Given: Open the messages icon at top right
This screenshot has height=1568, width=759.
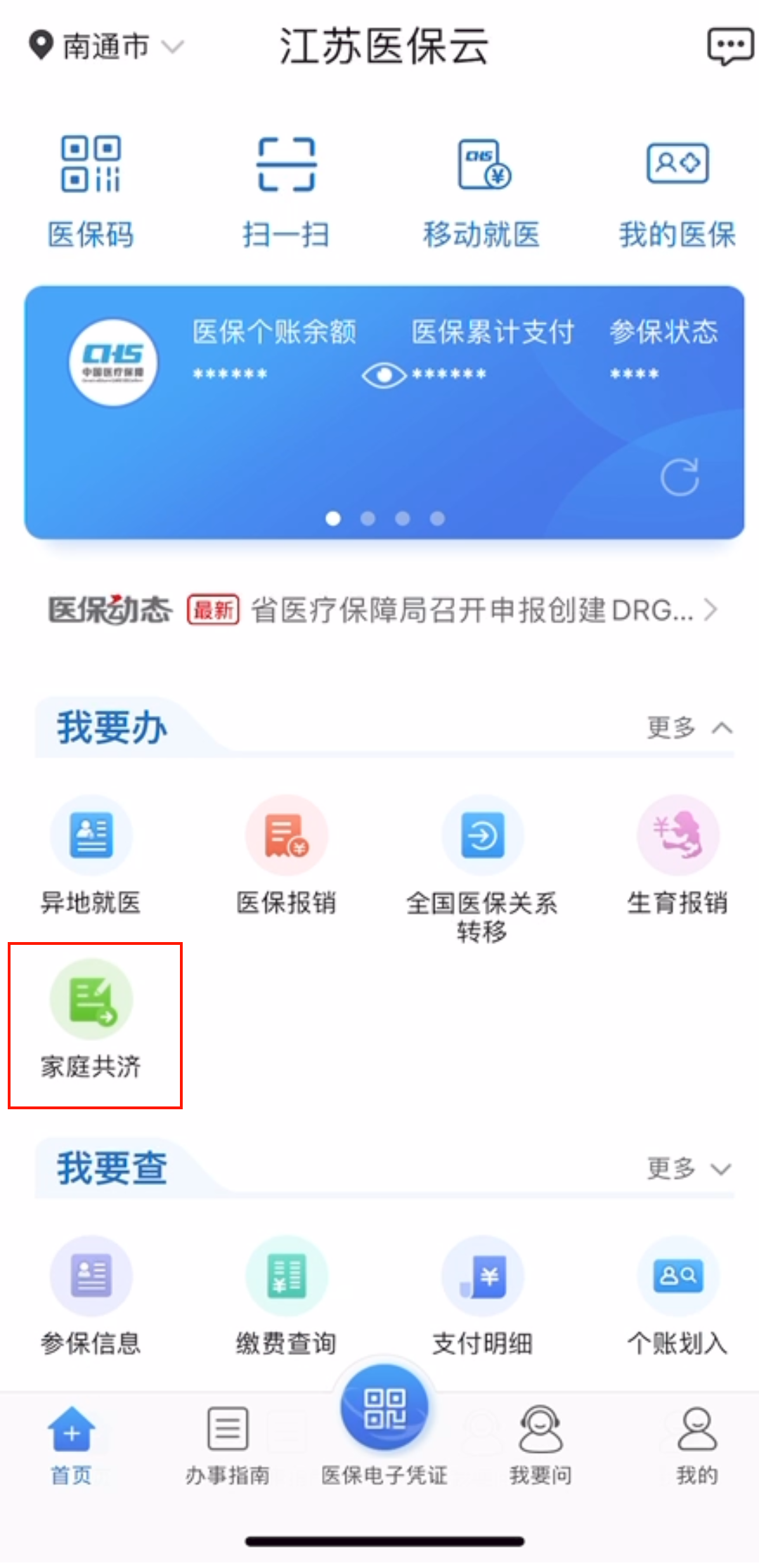Looking at the screenshot, I should (x=729, y=46).
